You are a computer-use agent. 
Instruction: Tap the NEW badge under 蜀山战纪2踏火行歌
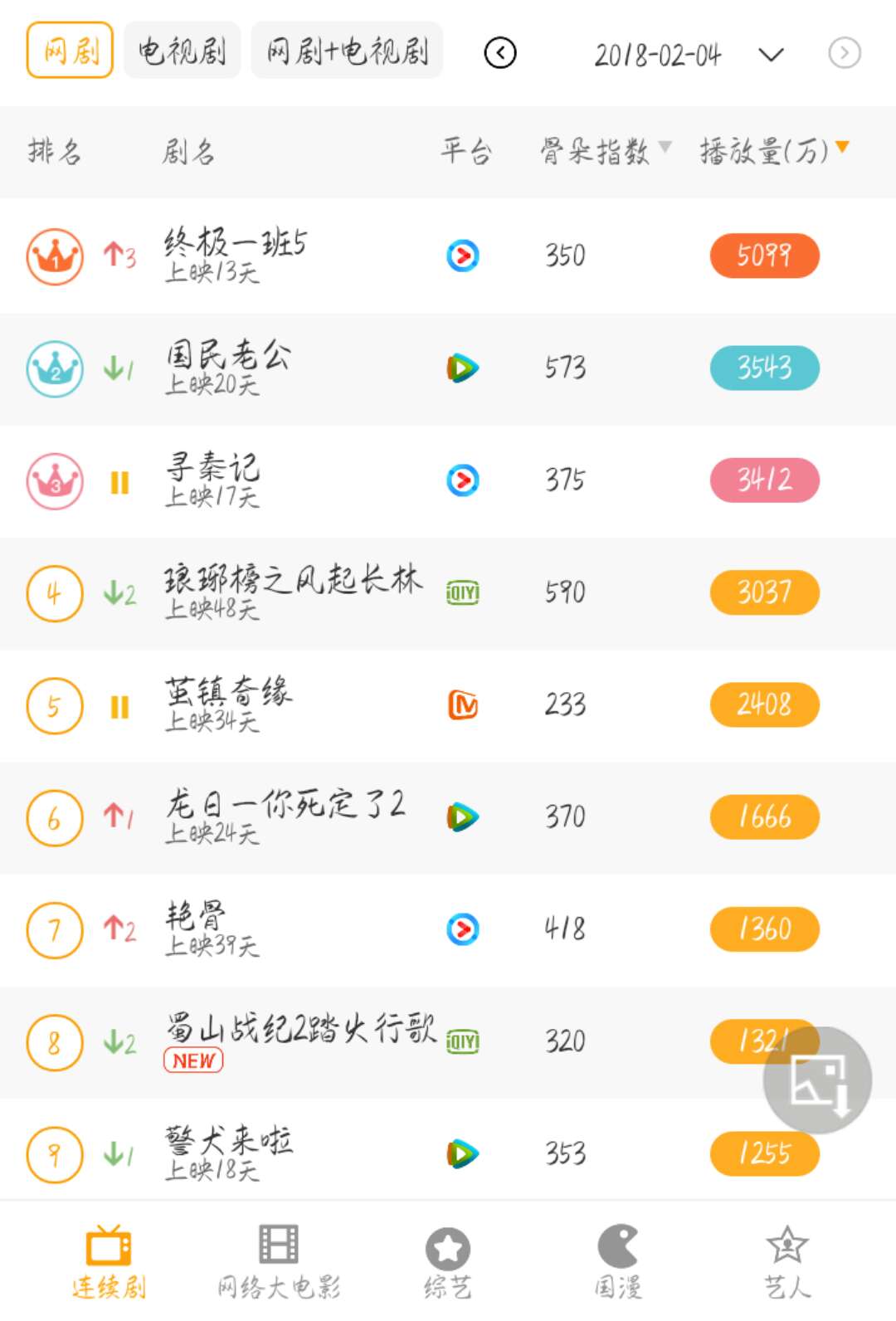192,1061
